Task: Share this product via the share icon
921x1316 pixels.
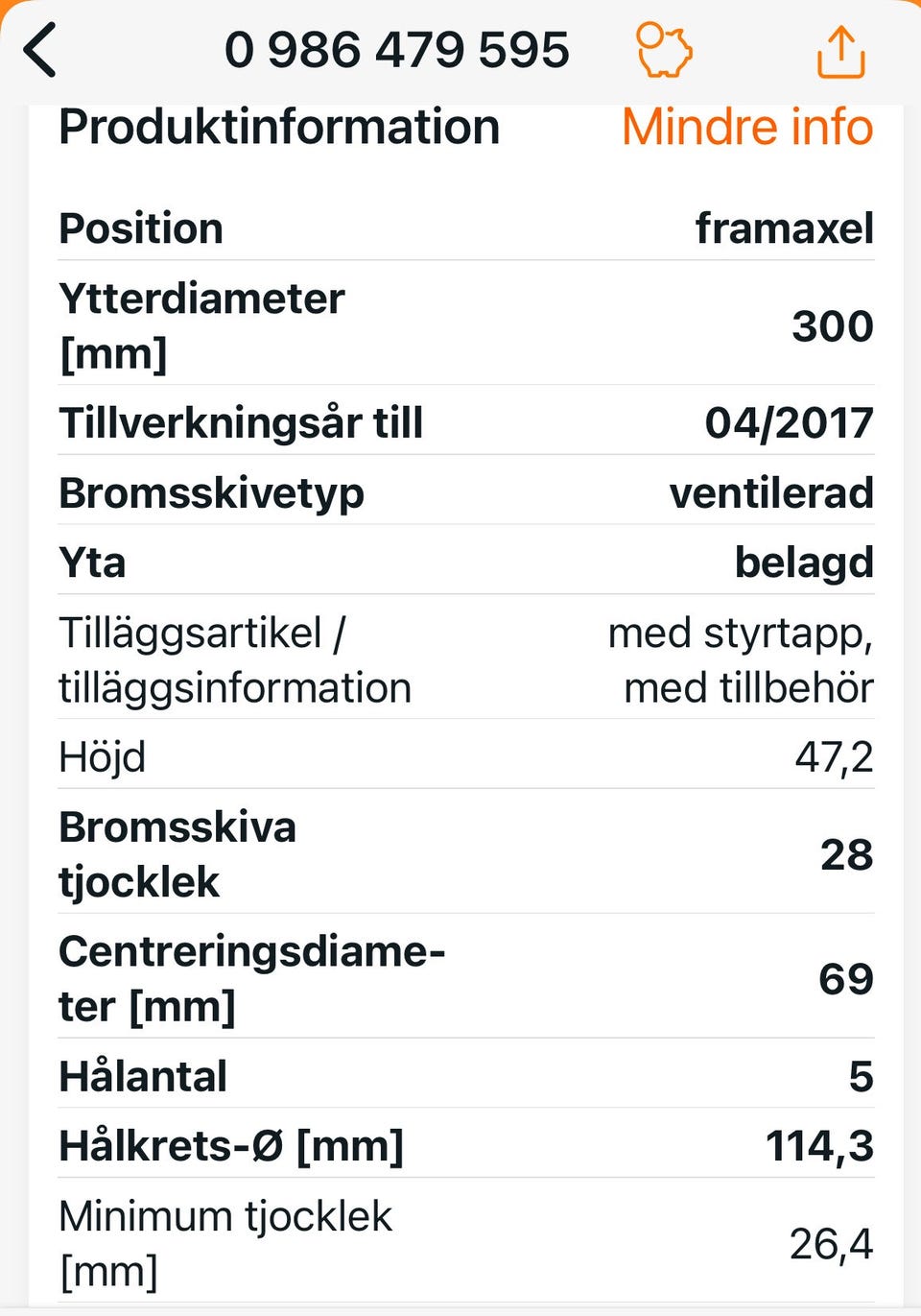Action: click(840, 51)
